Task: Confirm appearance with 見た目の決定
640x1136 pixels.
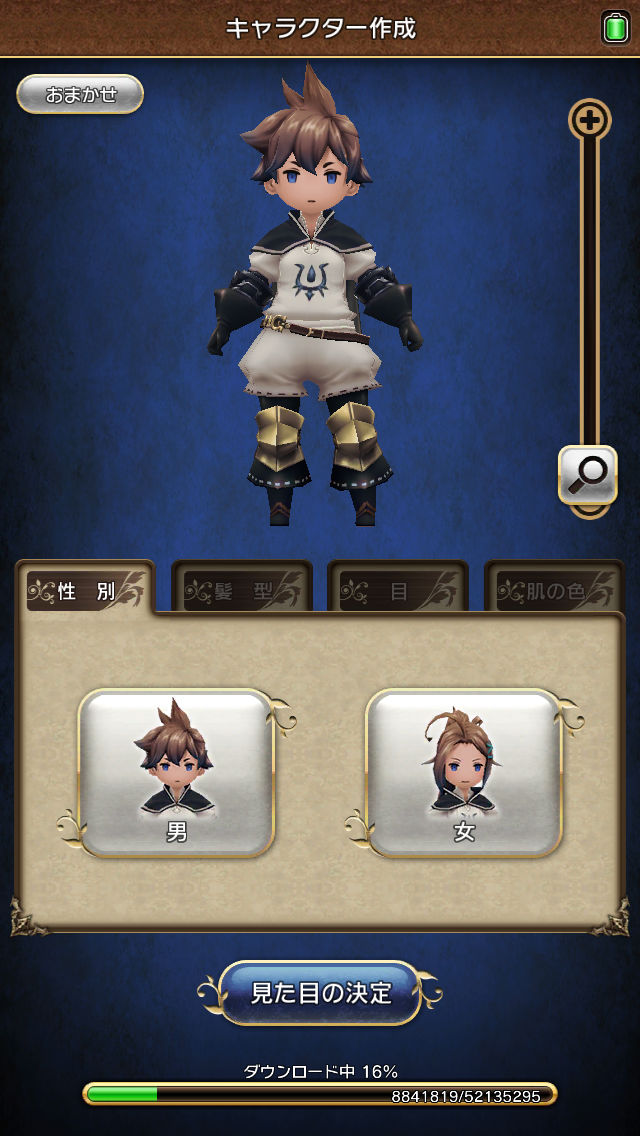Action: (320, 993)
